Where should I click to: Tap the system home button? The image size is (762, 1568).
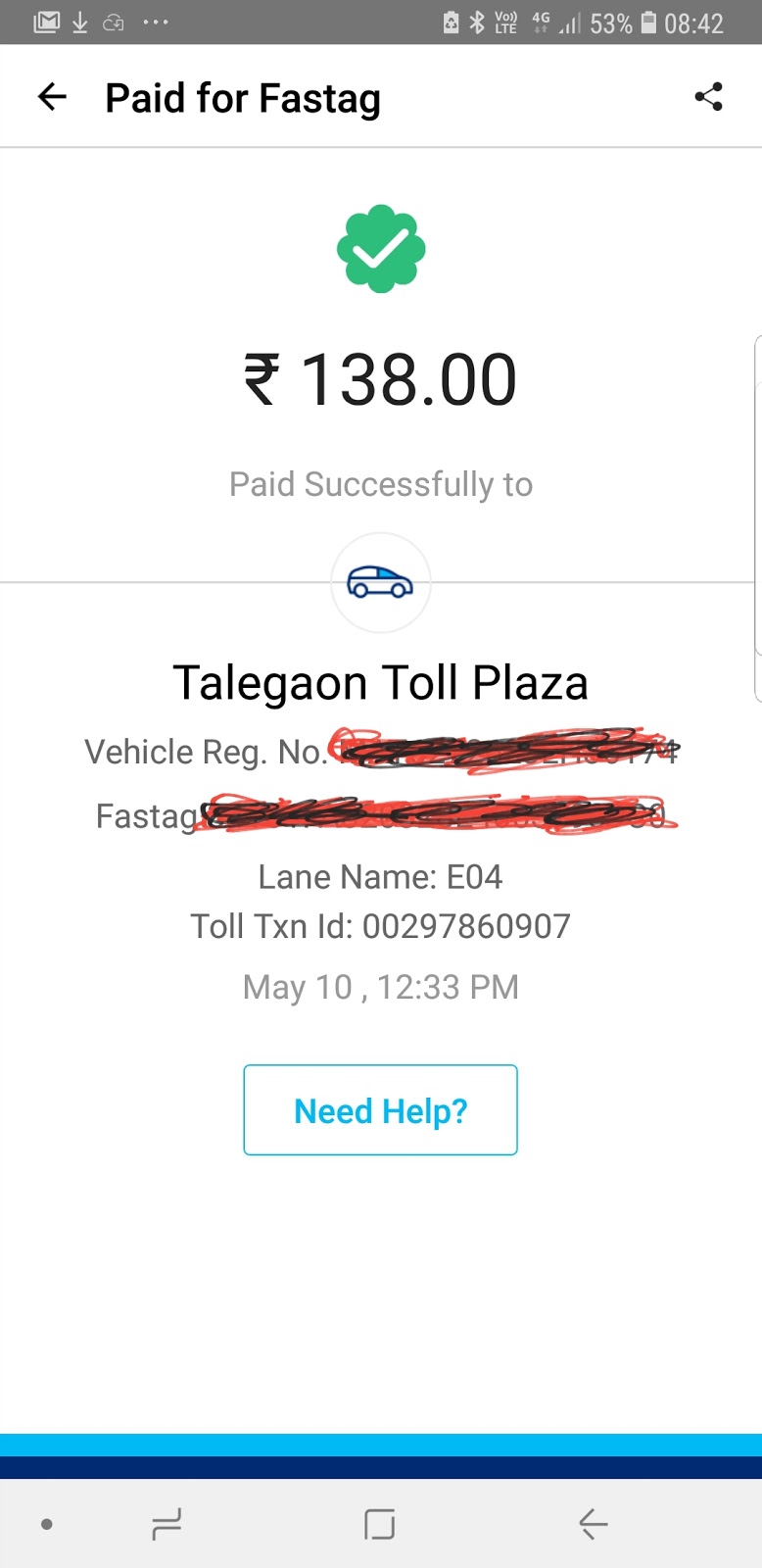[379, 1524]
